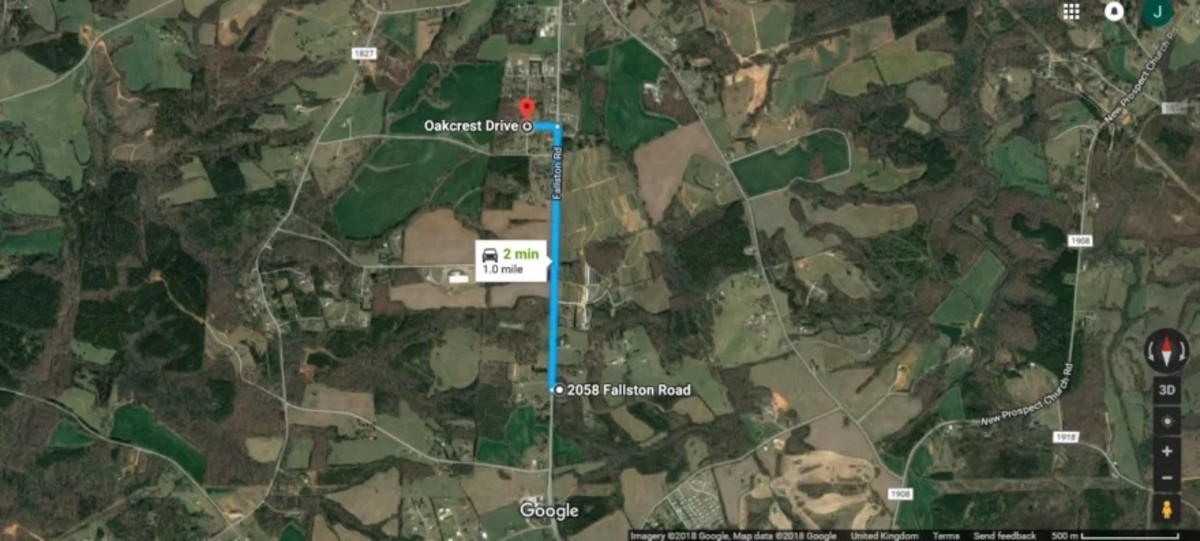Open the account avatar J
The image size is (1200, 541).
click(1157, 12)
